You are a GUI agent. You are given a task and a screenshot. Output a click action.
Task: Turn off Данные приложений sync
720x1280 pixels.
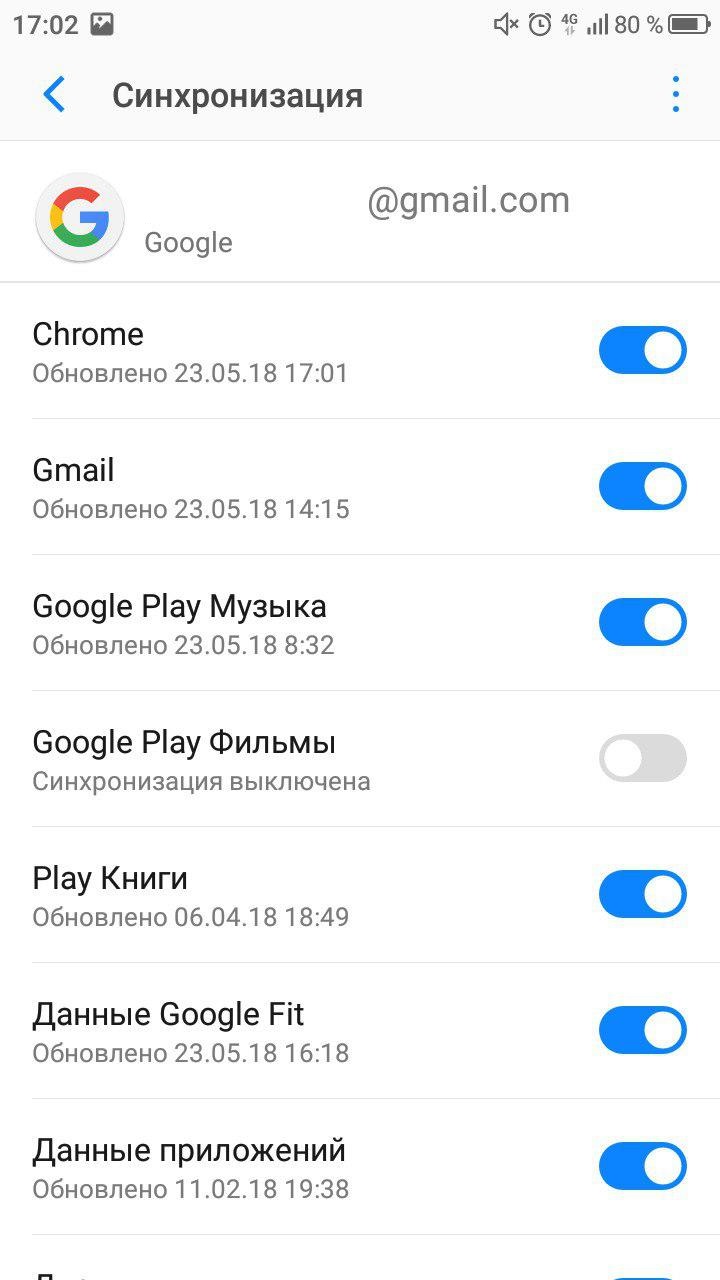(642, 1166)
